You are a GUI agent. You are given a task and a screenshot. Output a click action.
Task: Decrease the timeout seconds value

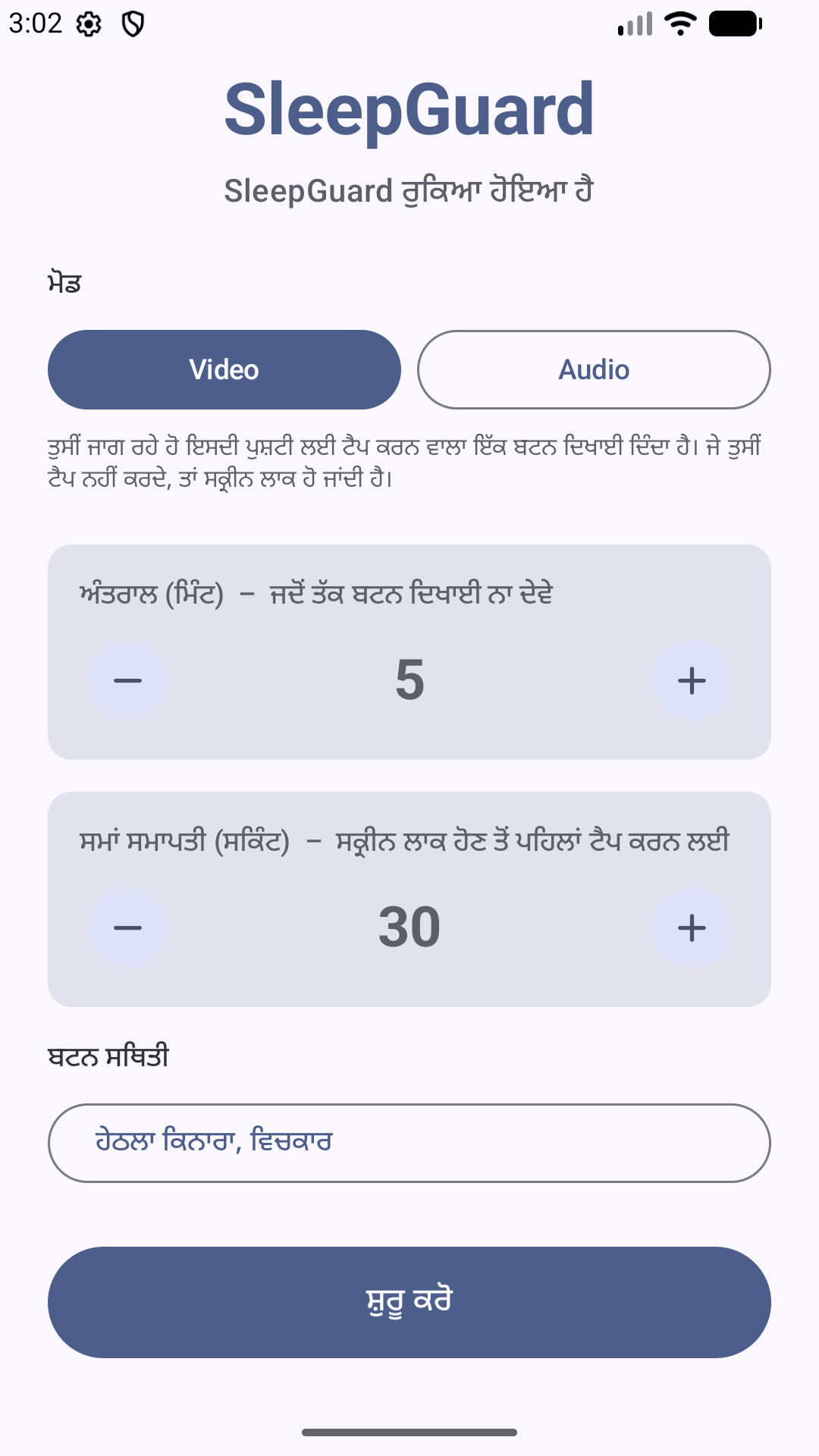coord(127,927)
